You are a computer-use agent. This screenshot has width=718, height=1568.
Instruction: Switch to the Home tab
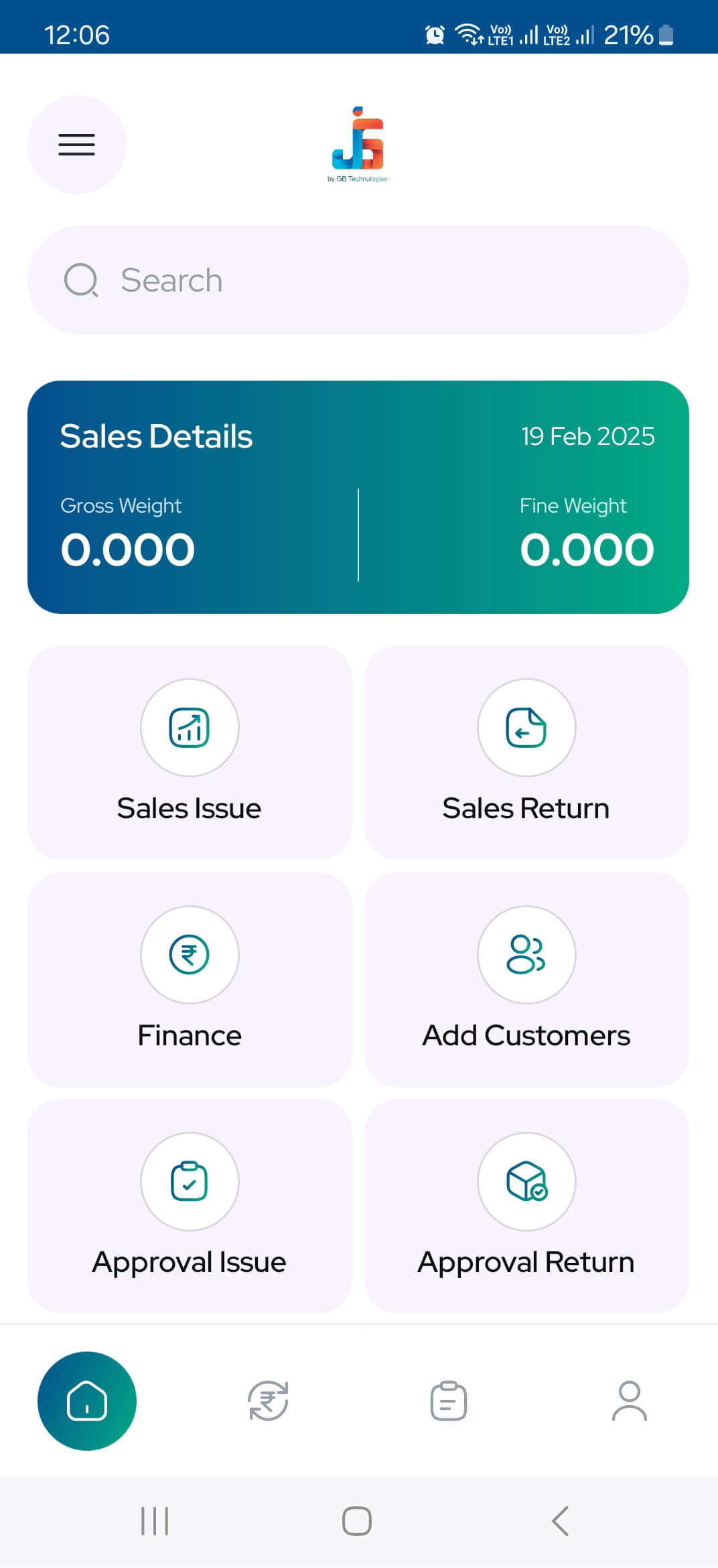pos(87,1400)
